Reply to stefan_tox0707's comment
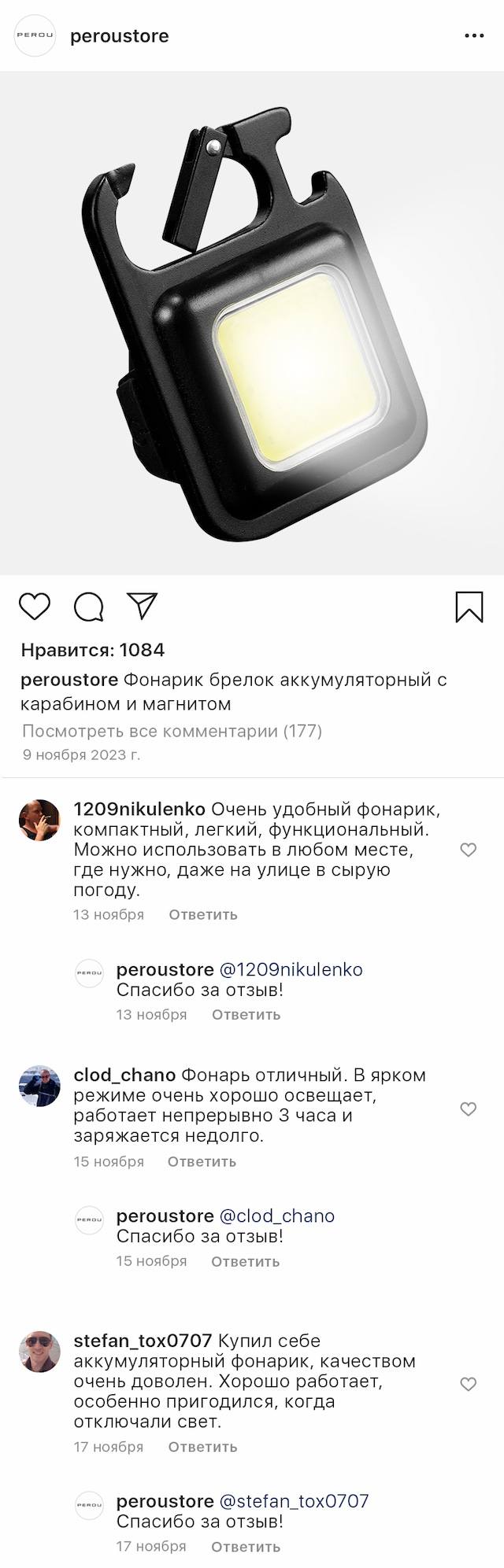This screenshot has height=1568, width=504. point(202,1447)
